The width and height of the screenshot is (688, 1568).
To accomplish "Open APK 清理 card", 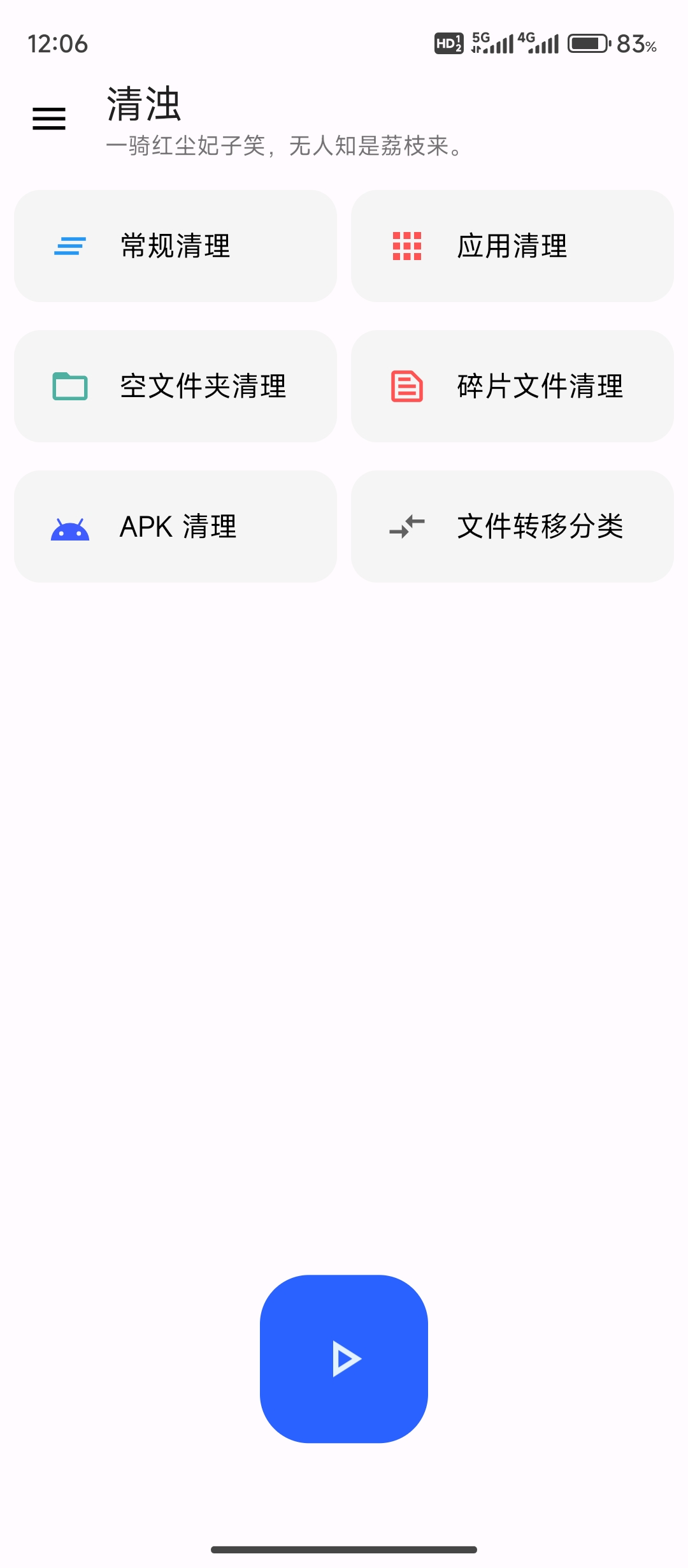I will 175,526.
